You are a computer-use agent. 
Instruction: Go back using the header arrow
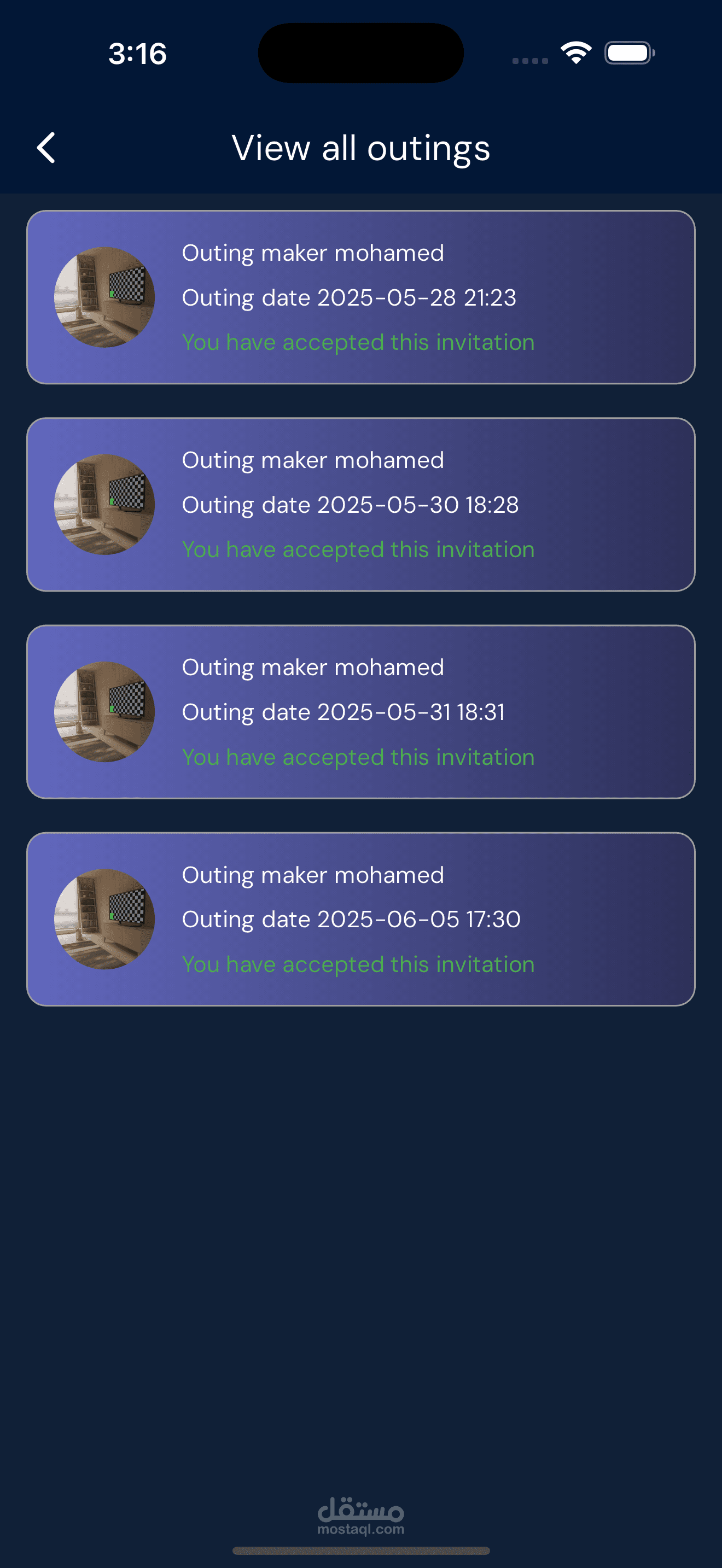[x=46, y=148]
